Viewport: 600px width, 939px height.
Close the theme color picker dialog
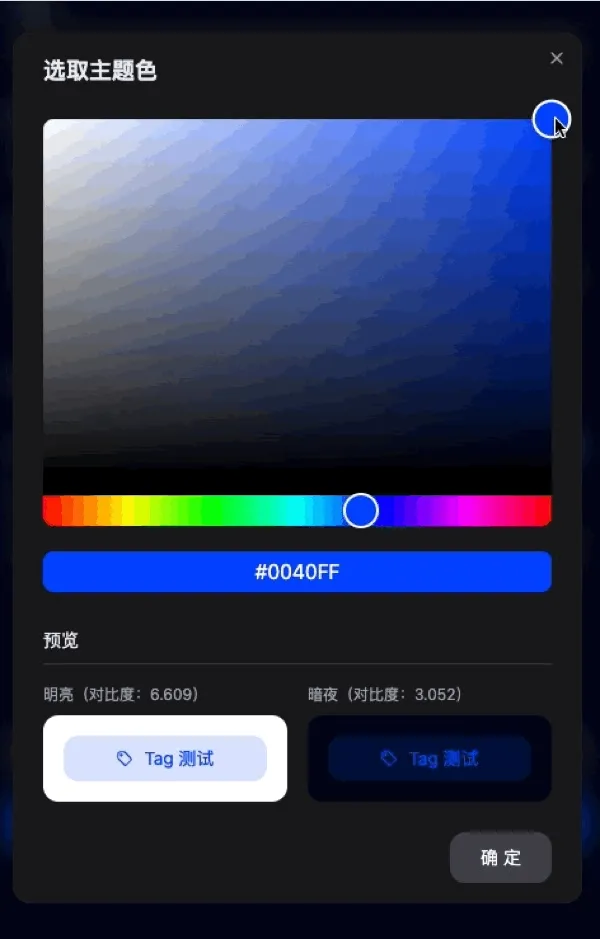(x=557, y=59)
